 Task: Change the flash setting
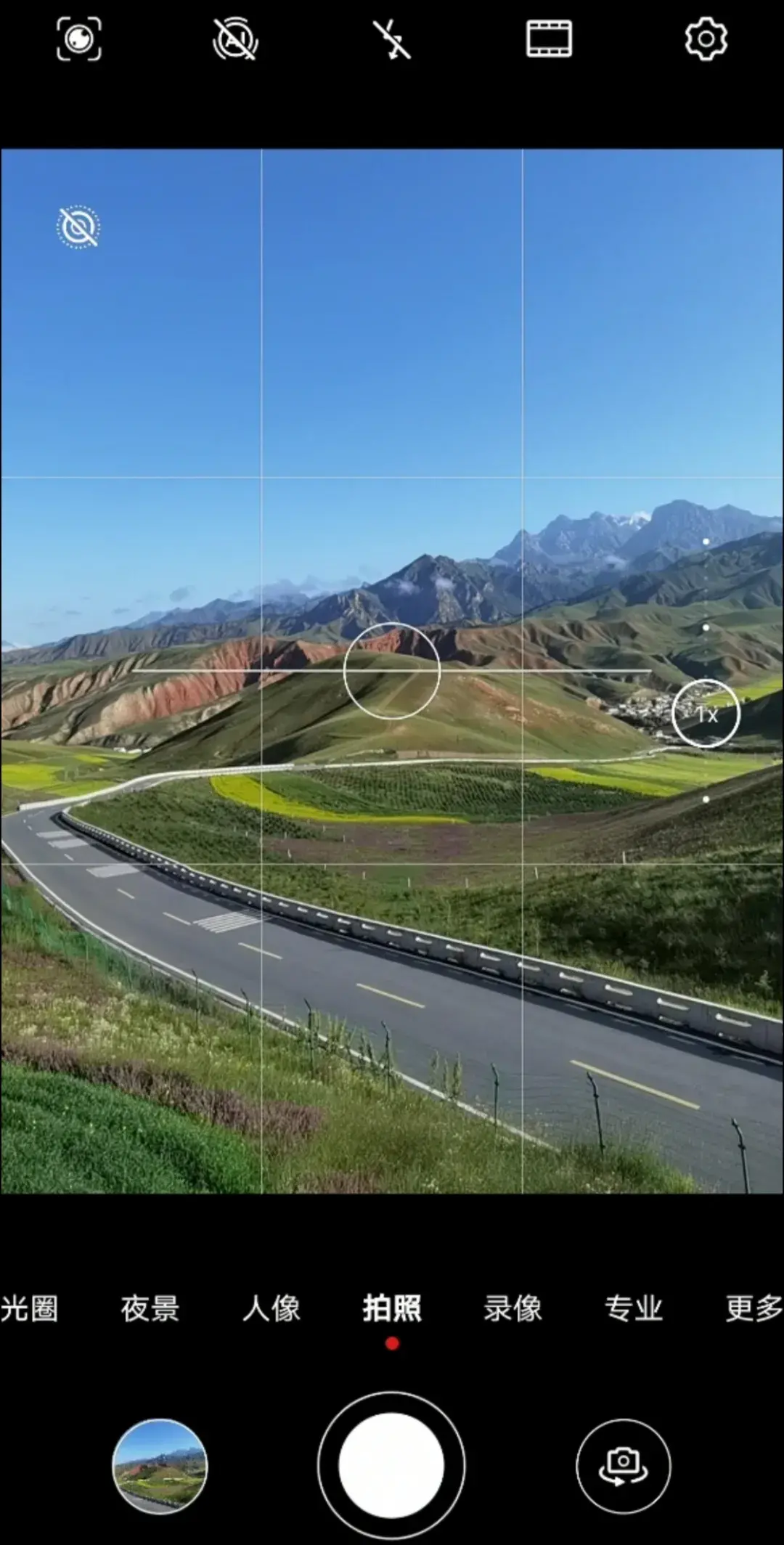(x=392, y=39)
